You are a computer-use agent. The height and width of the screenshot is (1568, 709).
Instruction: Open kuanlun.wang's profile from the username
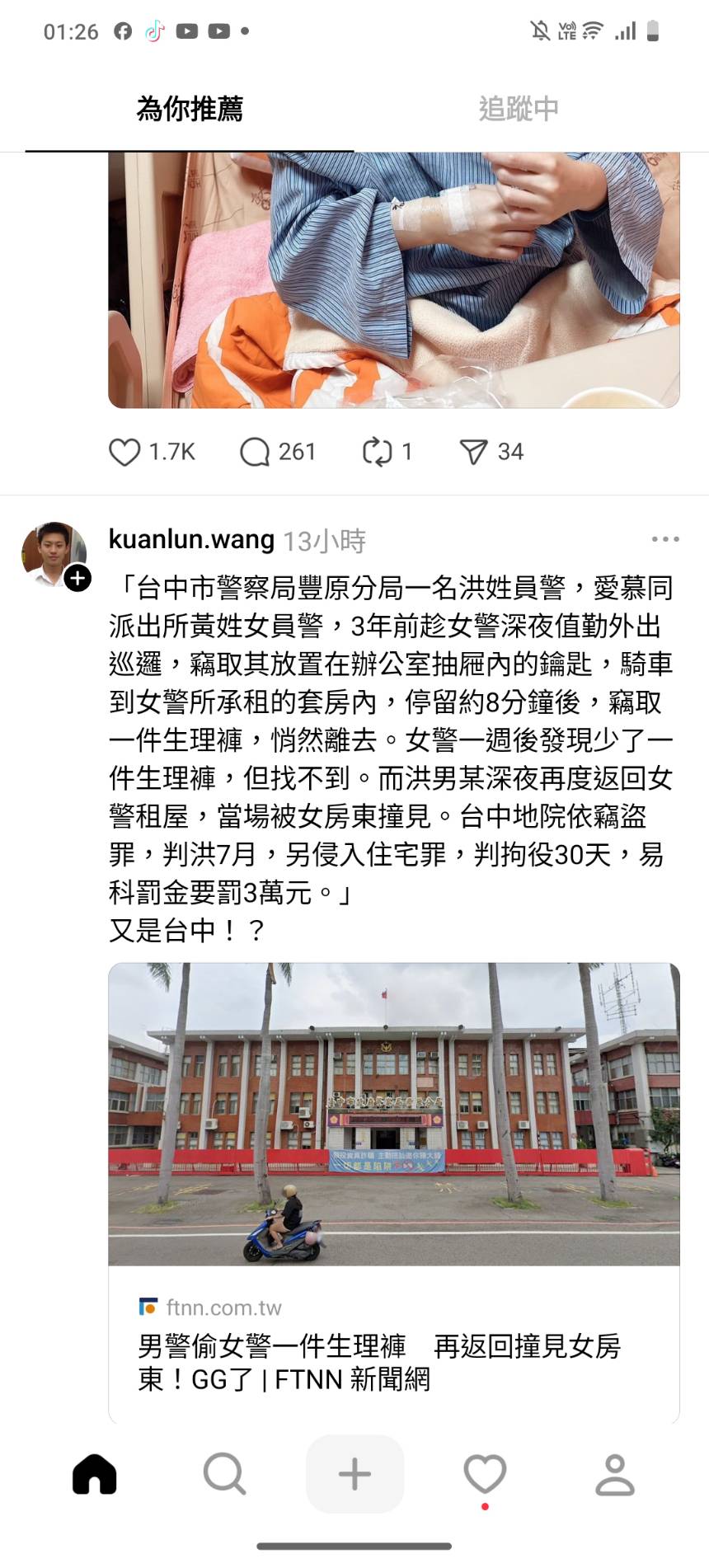click(191, 539)
